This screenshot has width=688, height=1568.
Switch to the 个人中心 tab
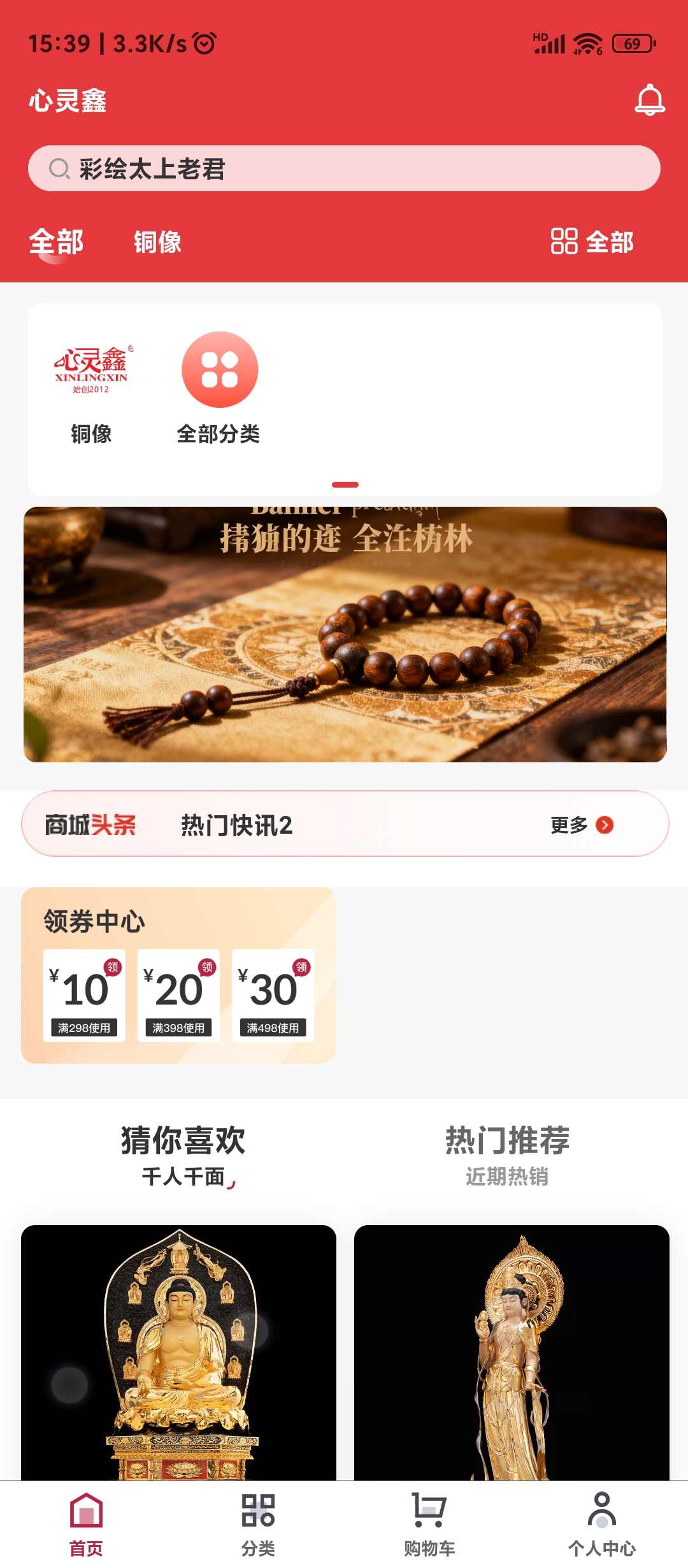[601, 1524]
